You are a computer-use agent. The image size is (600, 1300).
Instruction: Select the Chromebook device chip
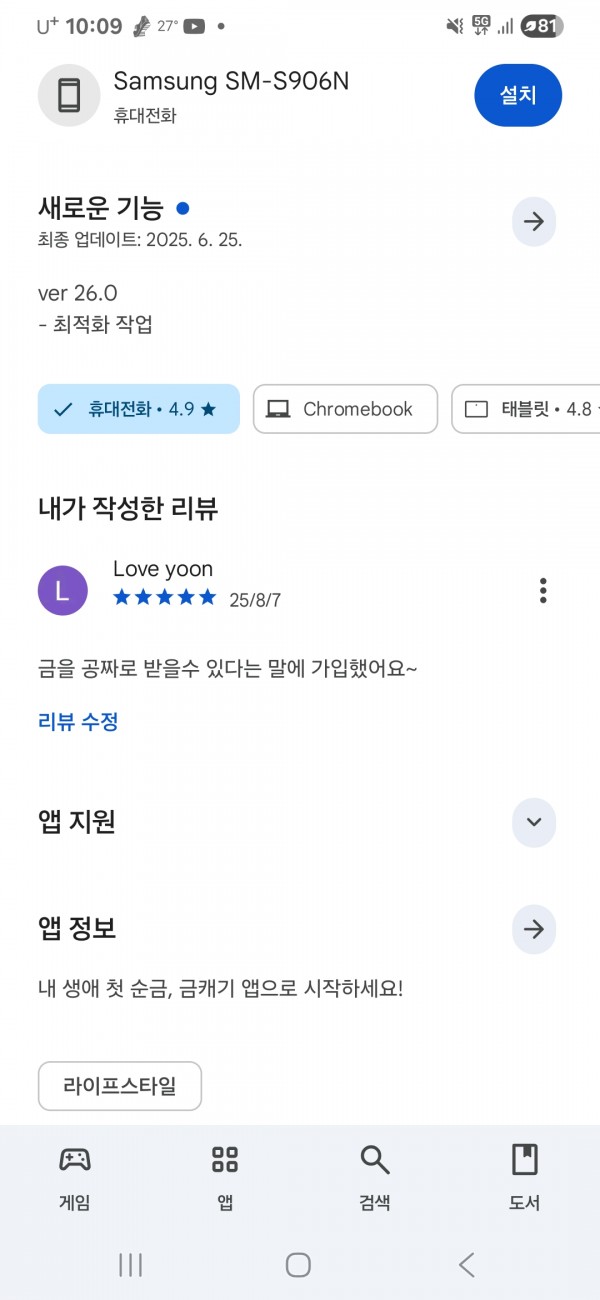coord(345,409)
